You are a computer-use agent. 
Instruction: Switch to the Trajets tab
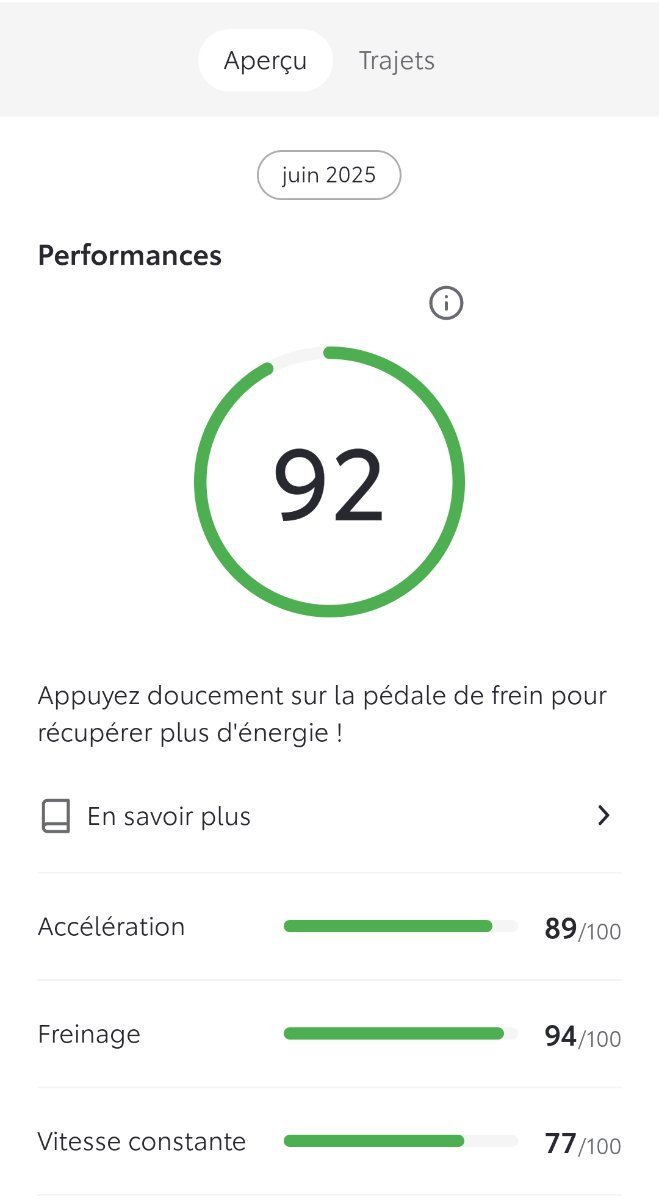pyautogui.click(x=396, y=61)
